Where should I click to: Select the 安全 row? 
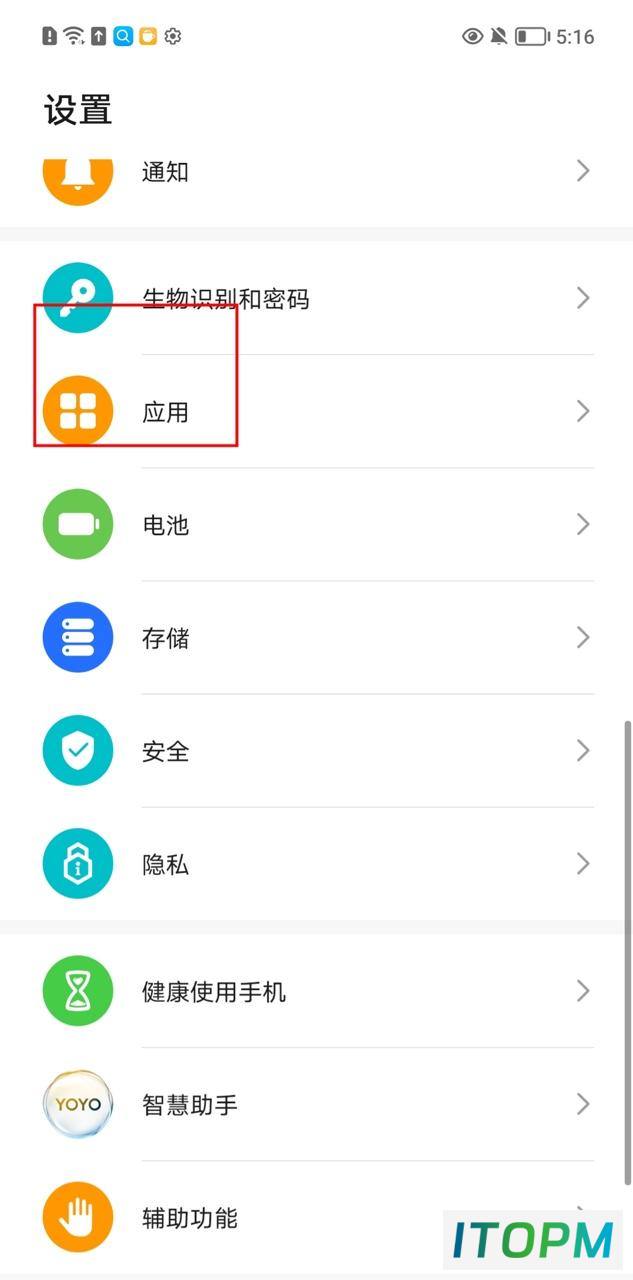pos(316,750)
